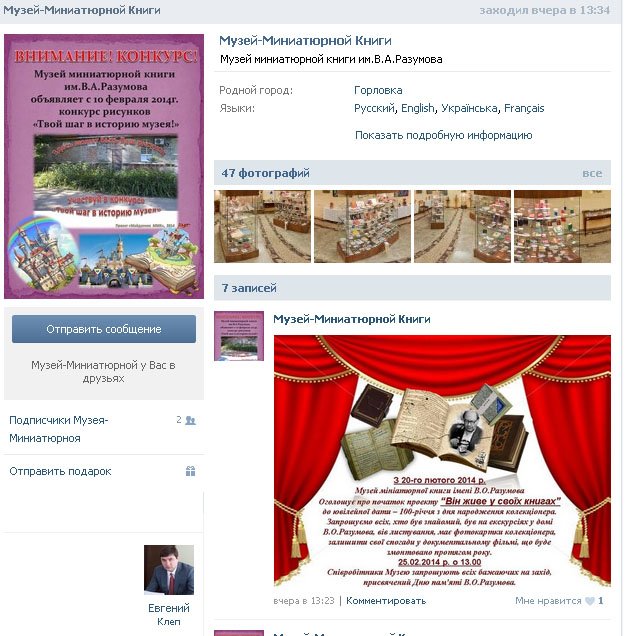
Task: Open the post timestamp вчера в 13:23
Action: point(304,601)
